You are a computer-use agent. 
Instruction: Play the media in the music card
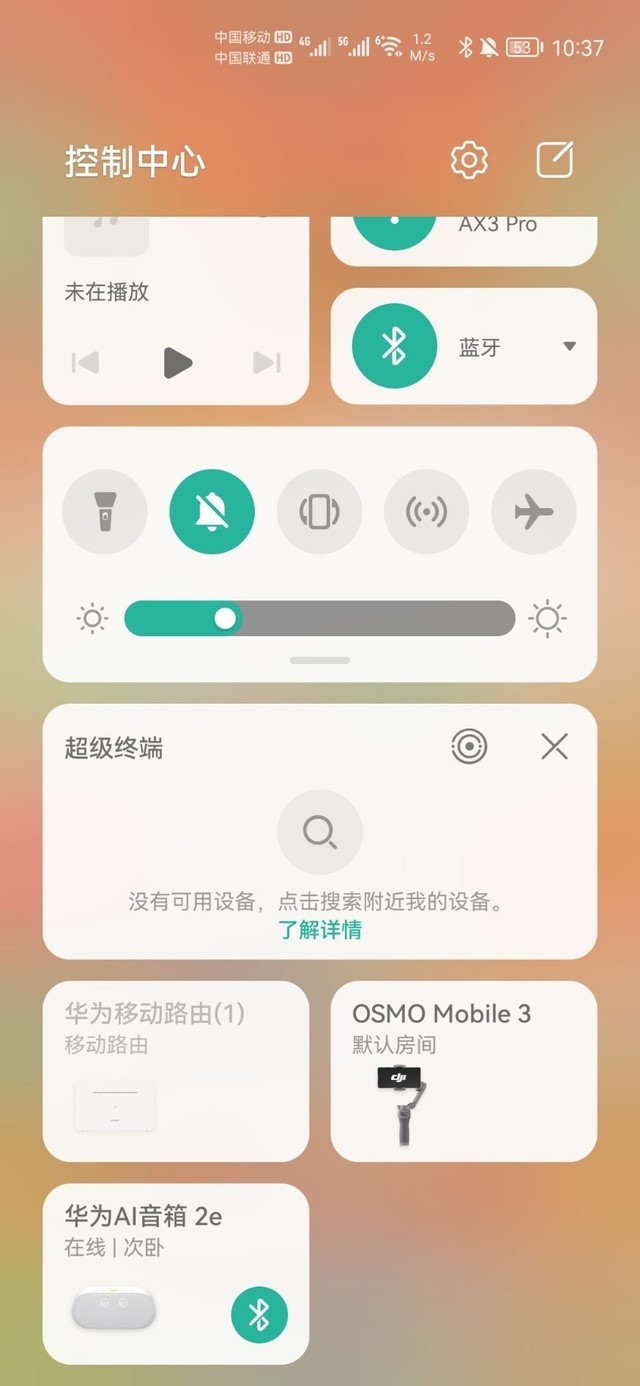click(x=177, y=362)
